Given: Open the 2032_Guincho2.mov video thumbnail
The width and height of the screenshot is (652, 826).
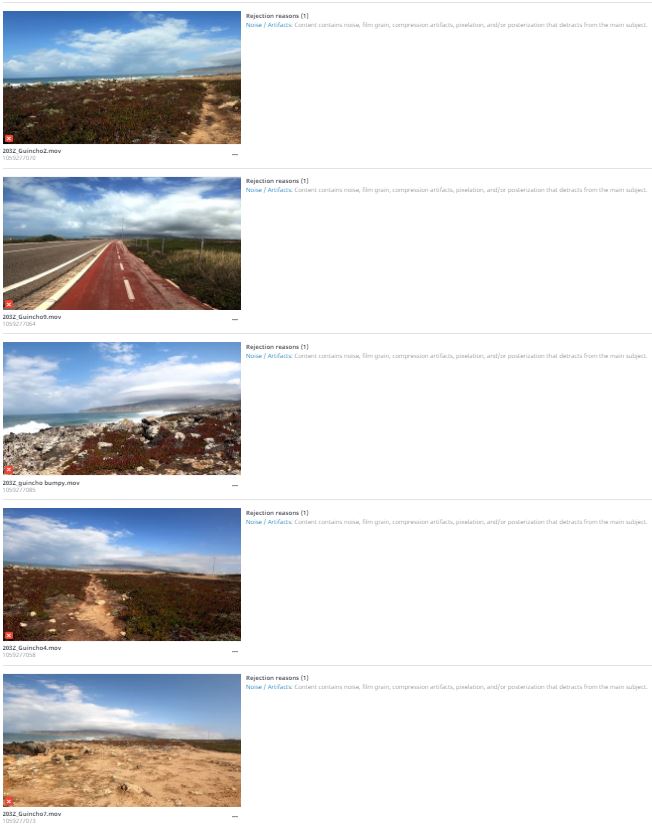Looking at the screenshot, I should point(121,77).
